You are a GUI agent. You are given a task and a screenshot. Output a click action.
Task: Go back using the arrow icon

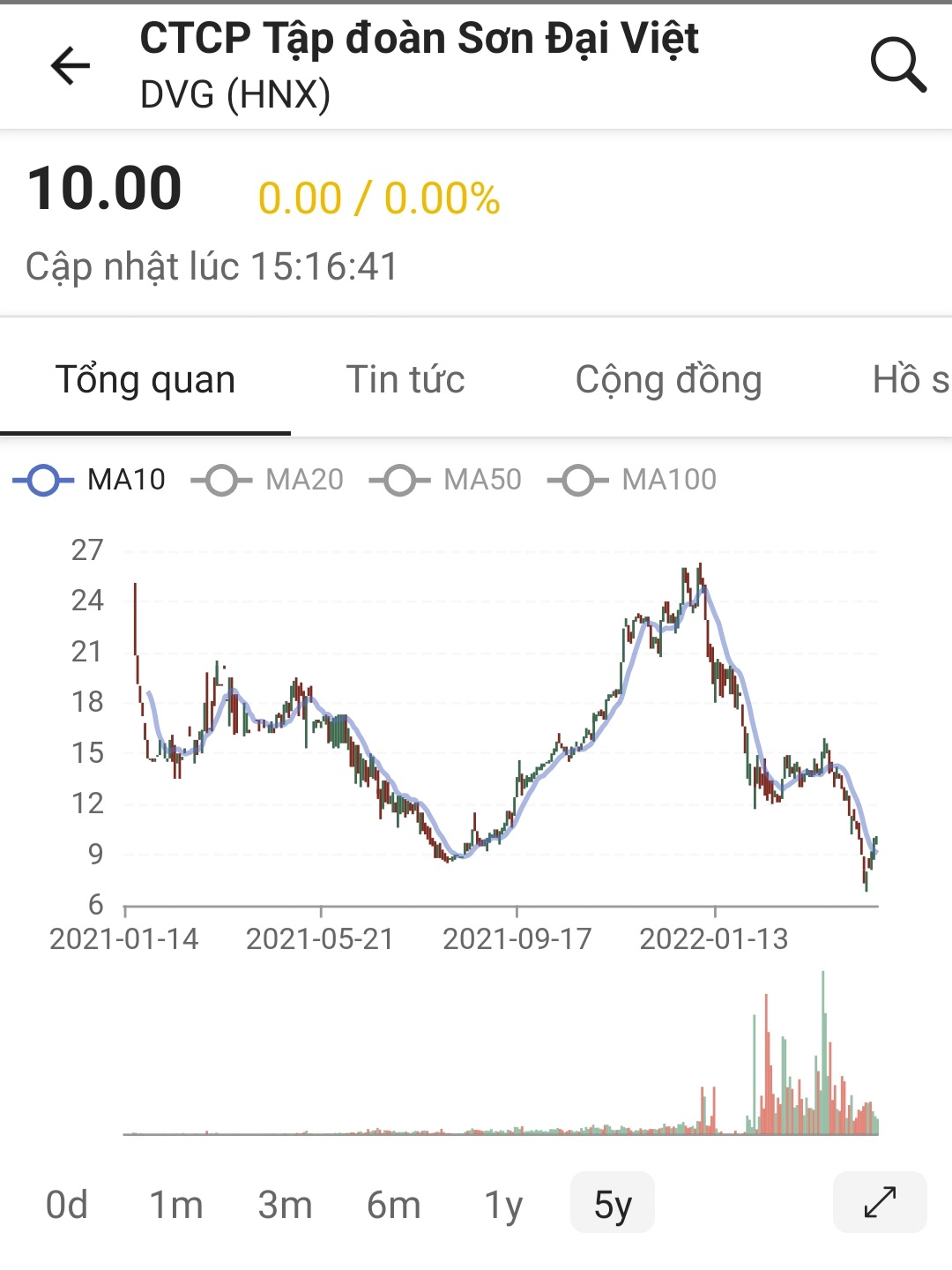tap(71, 66)
